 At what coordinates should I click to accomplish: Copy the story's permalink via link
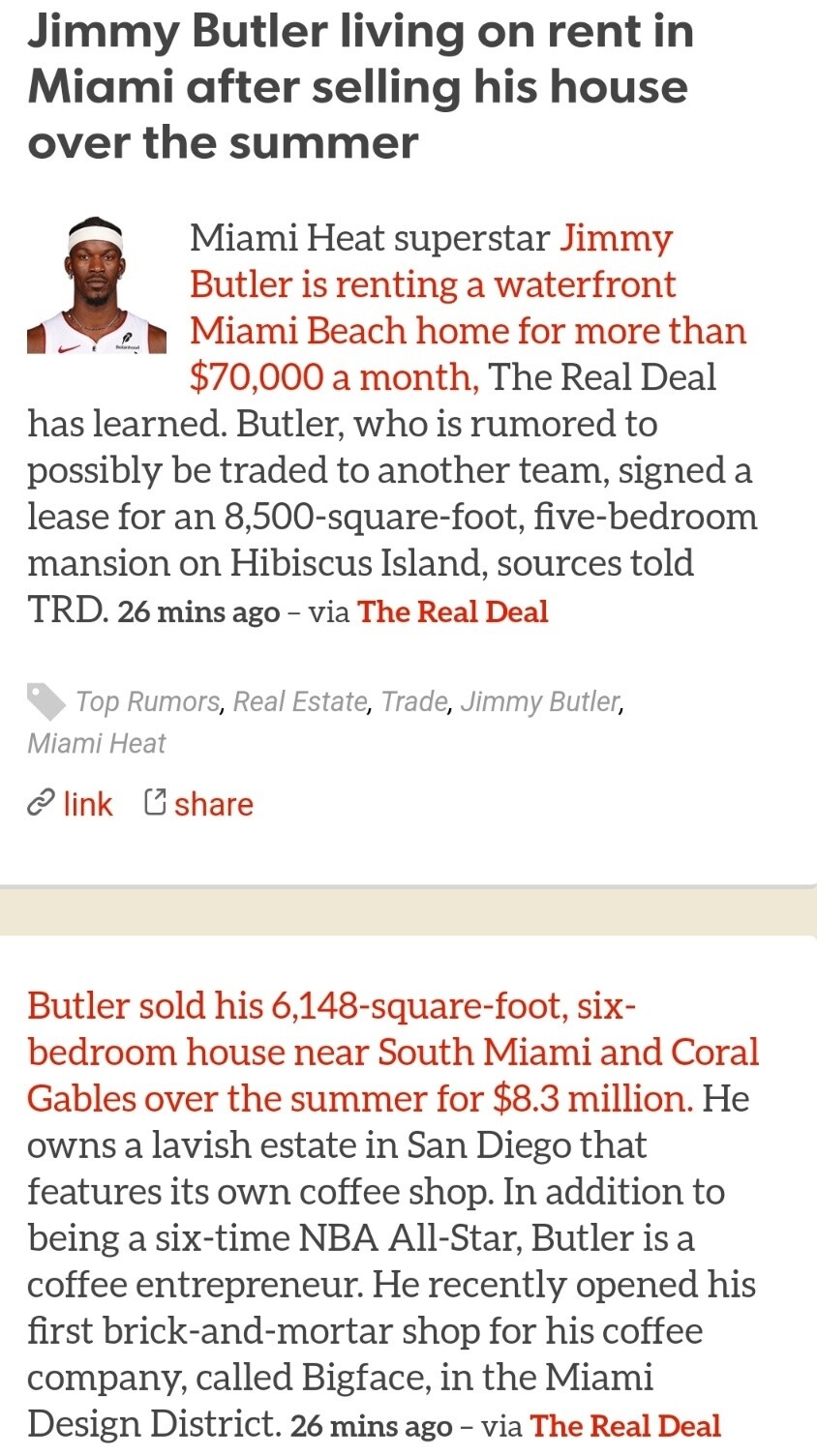pyautogui.click(x=71, y=804)
